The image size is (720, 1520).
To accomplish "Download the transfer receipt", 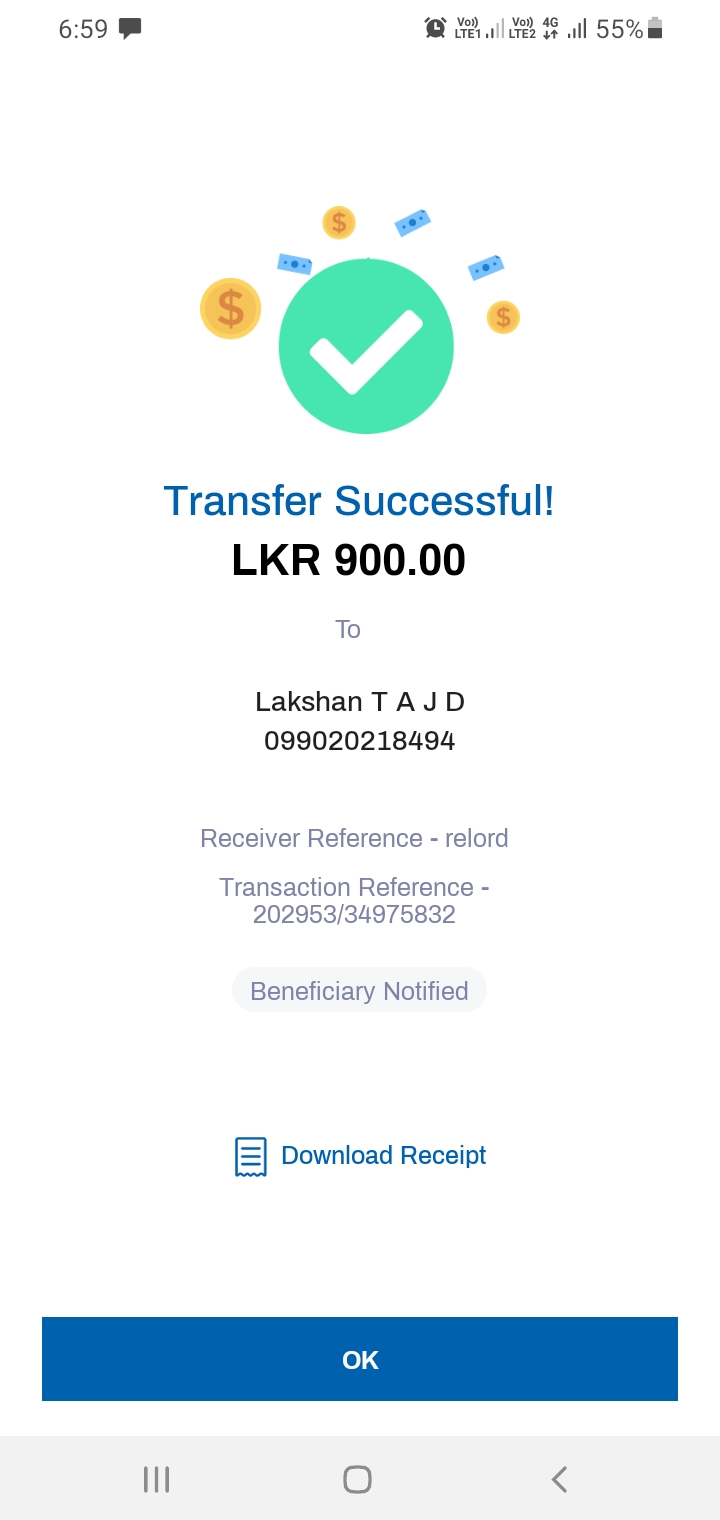I will click(x=360, y=1156).
